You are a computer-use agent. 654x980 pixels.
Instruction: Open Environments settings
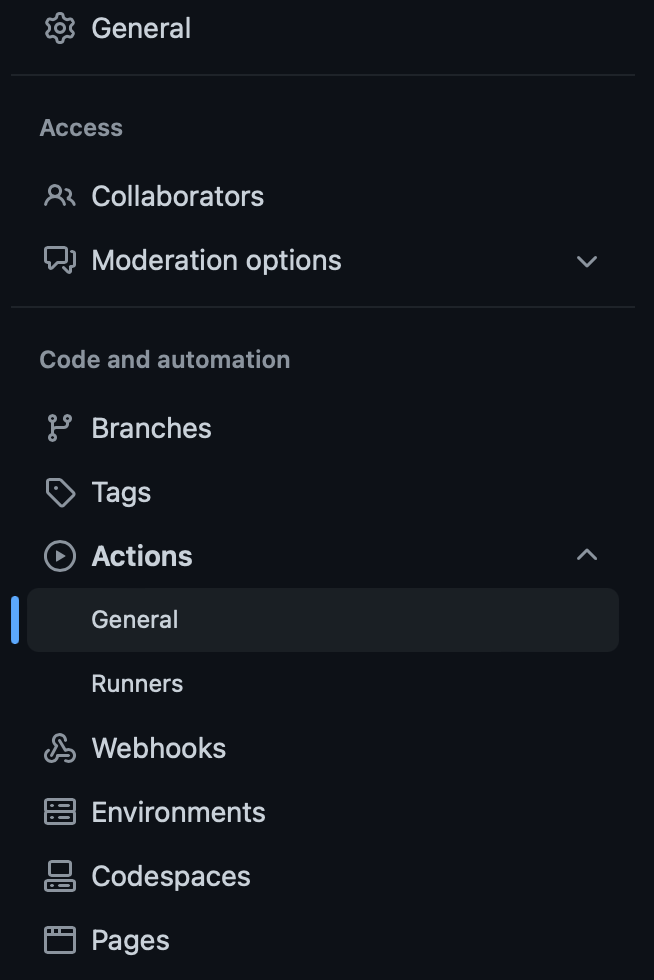178,812
